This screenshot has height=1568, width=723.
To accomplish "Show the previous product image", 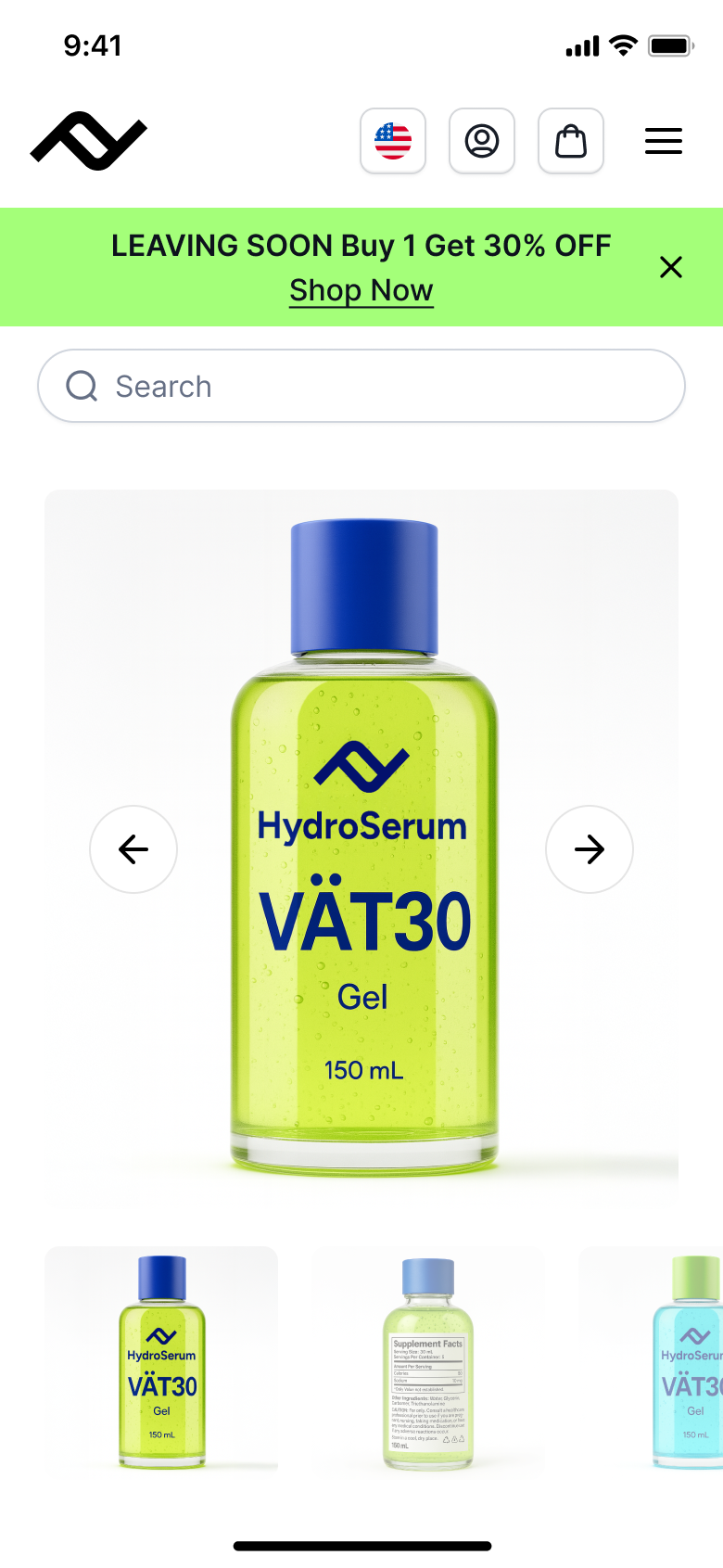I will coord(133,849).
